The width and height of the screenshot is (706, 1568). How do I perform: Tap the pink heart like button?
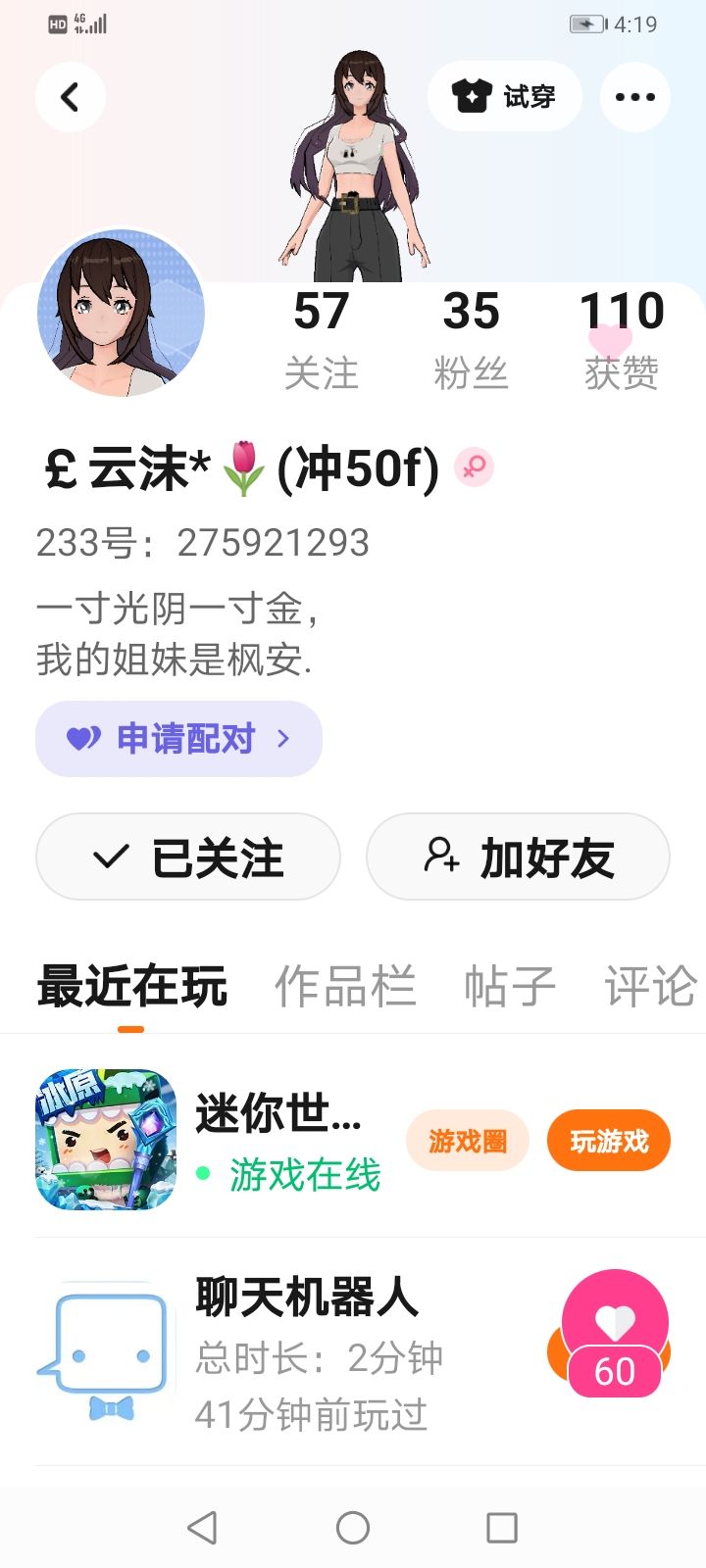point(615,1323)
